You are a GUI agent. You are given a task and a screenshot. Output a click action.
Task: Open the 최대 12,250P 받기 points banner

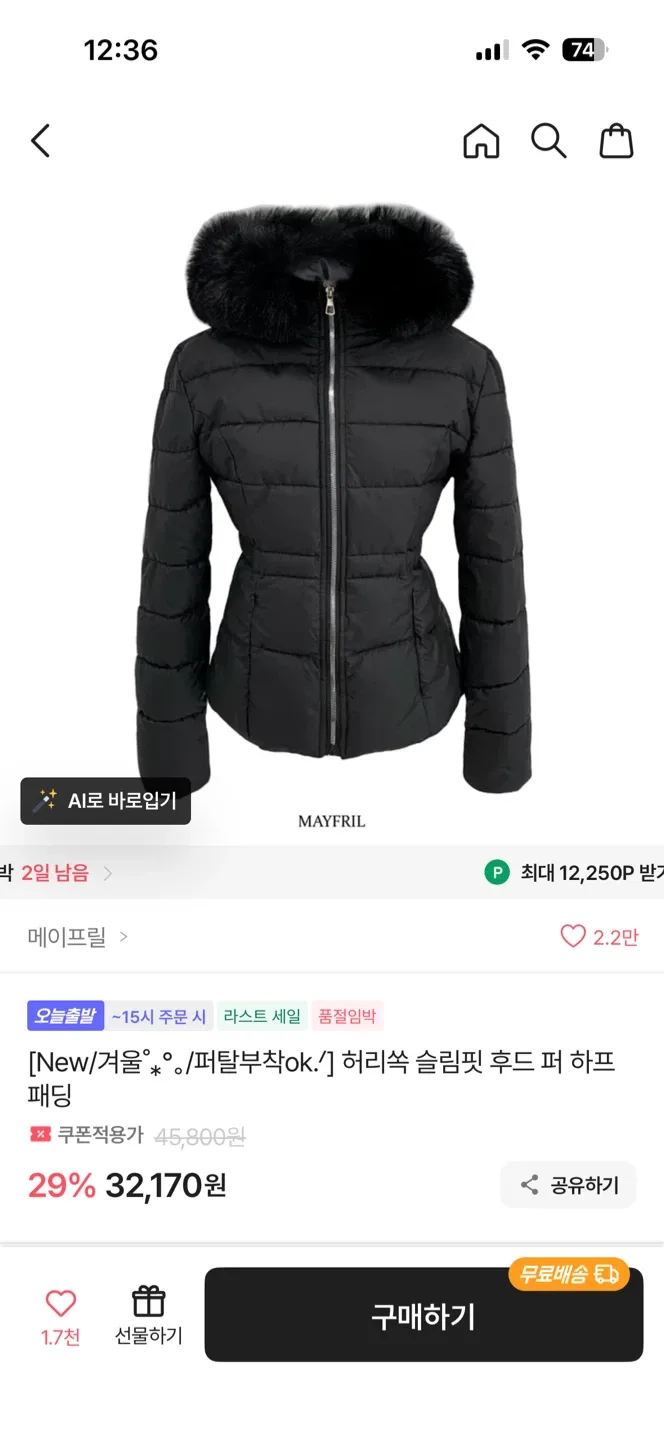point(575,873)
